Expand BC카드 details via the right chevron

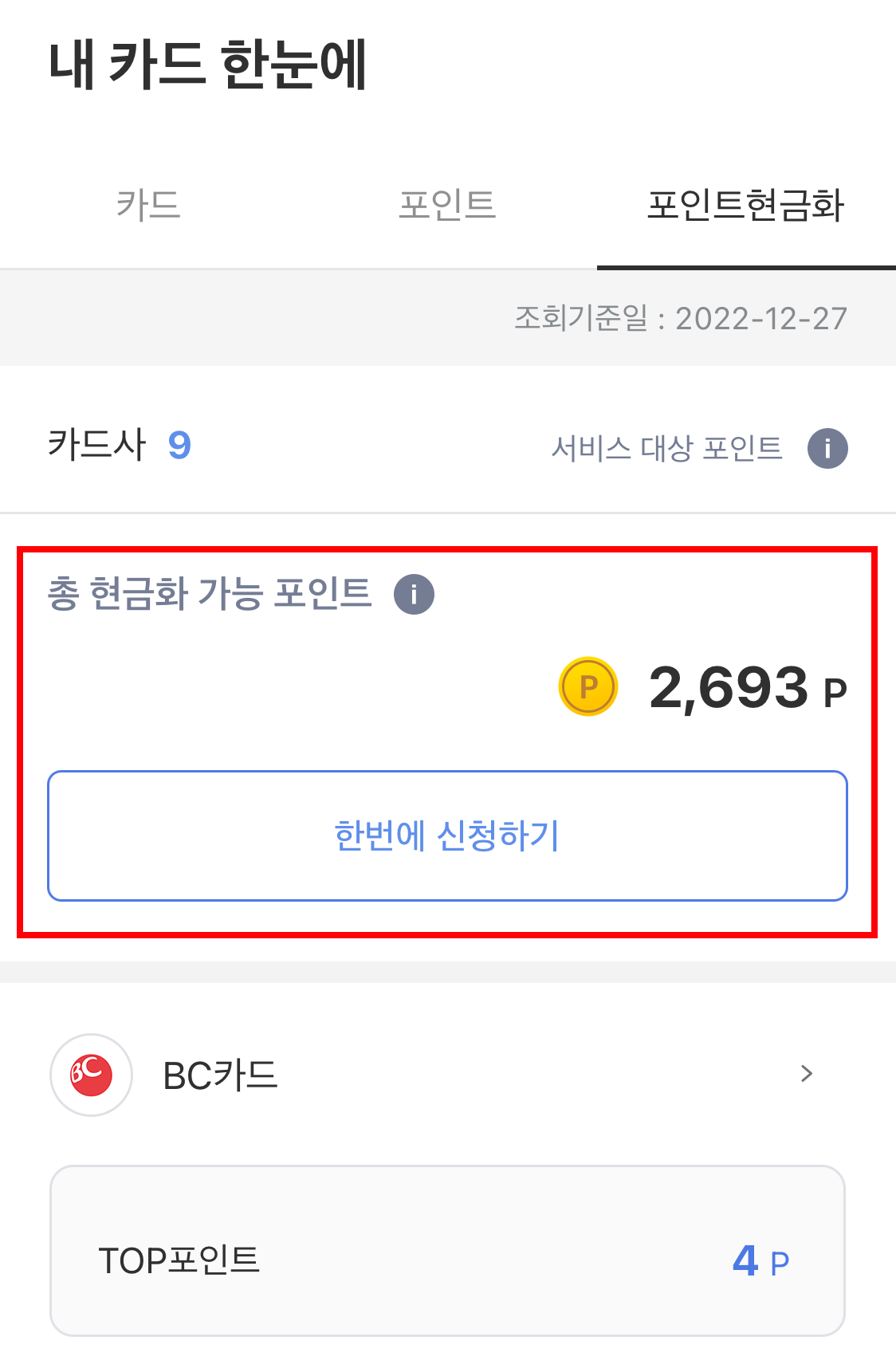click(807, 1073)
